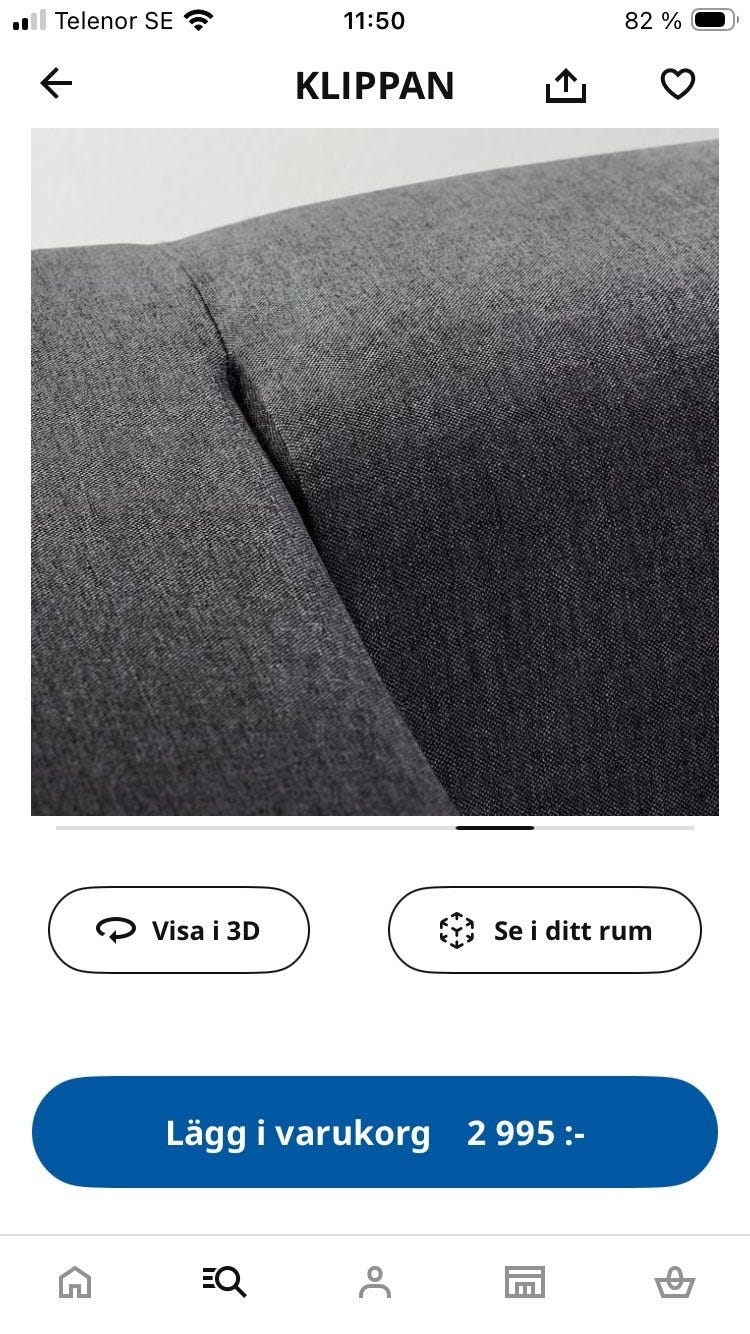Tap the 2 995 :- price label

(527, 1132)
